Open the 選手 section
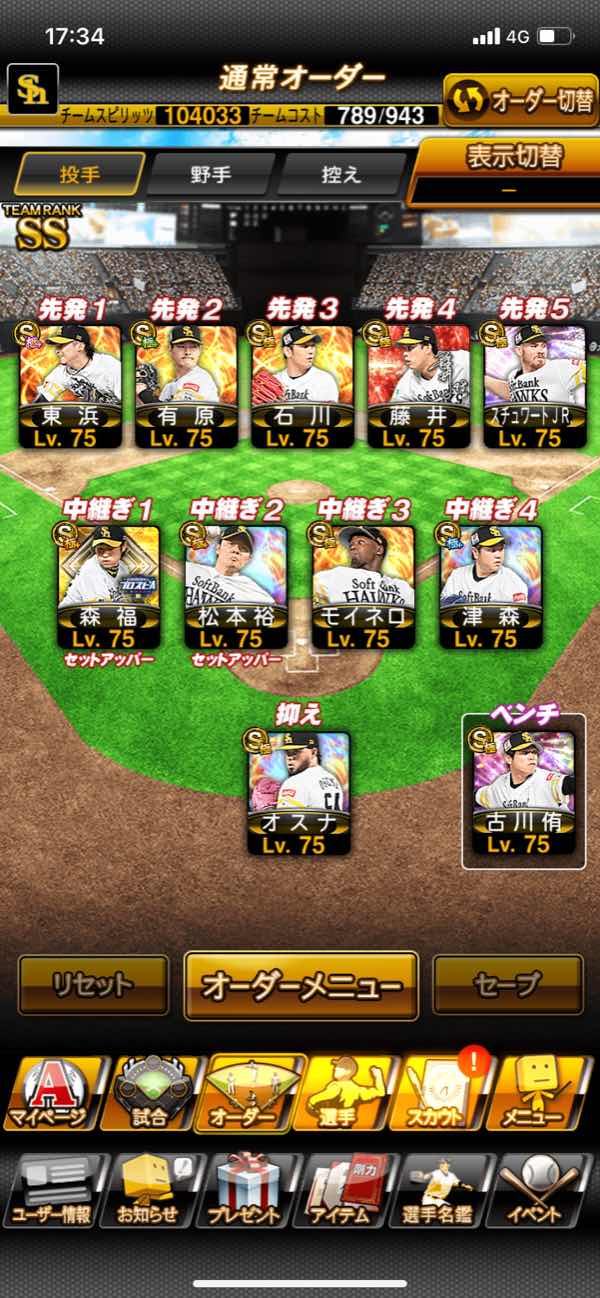This screenshot has width=600, height=1298. click(346, 1093)
